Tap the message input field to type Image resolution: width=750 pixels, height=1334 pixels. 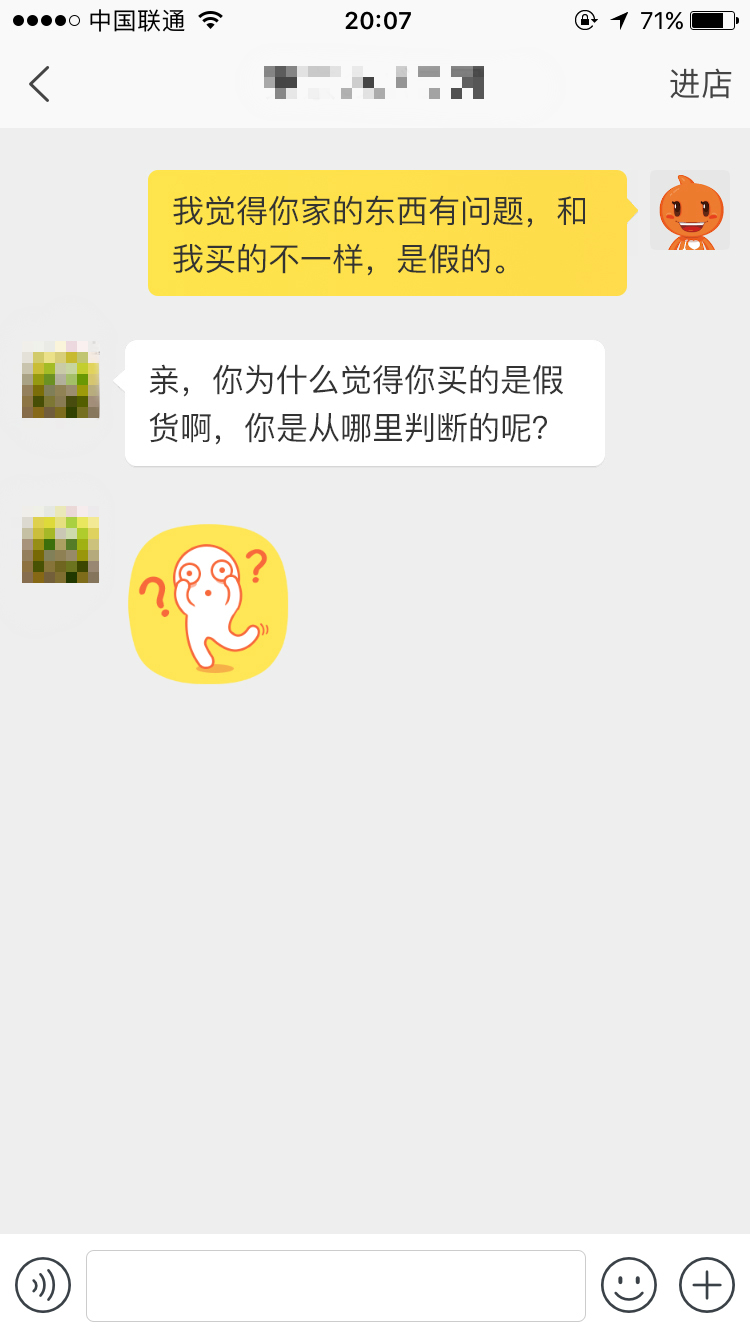coord(335,1285)
